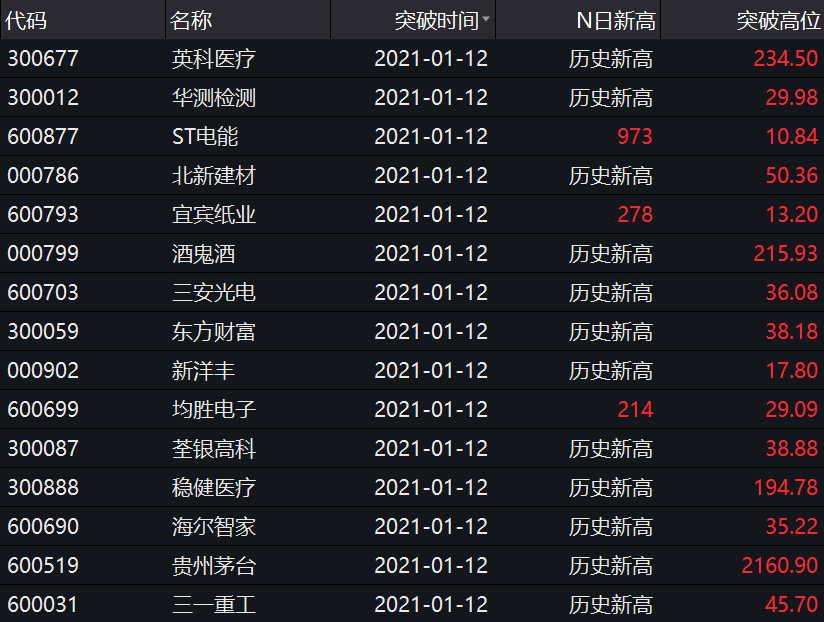The image size is (824, 622).
Task: Open 北新建材 stock details
Action: 214,176
